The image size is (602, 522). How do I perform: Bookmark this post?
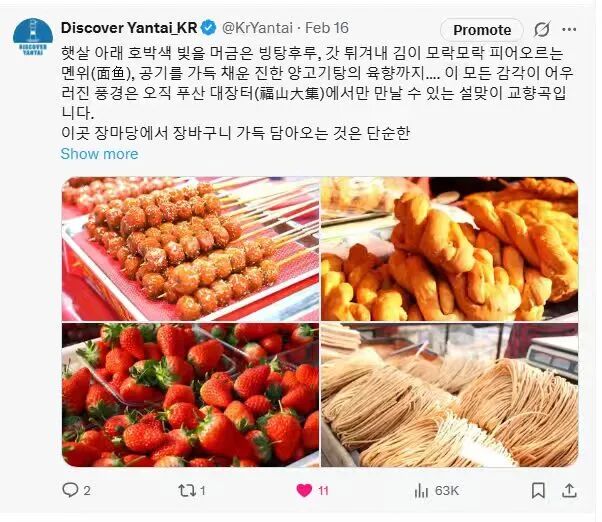(539, 490)
